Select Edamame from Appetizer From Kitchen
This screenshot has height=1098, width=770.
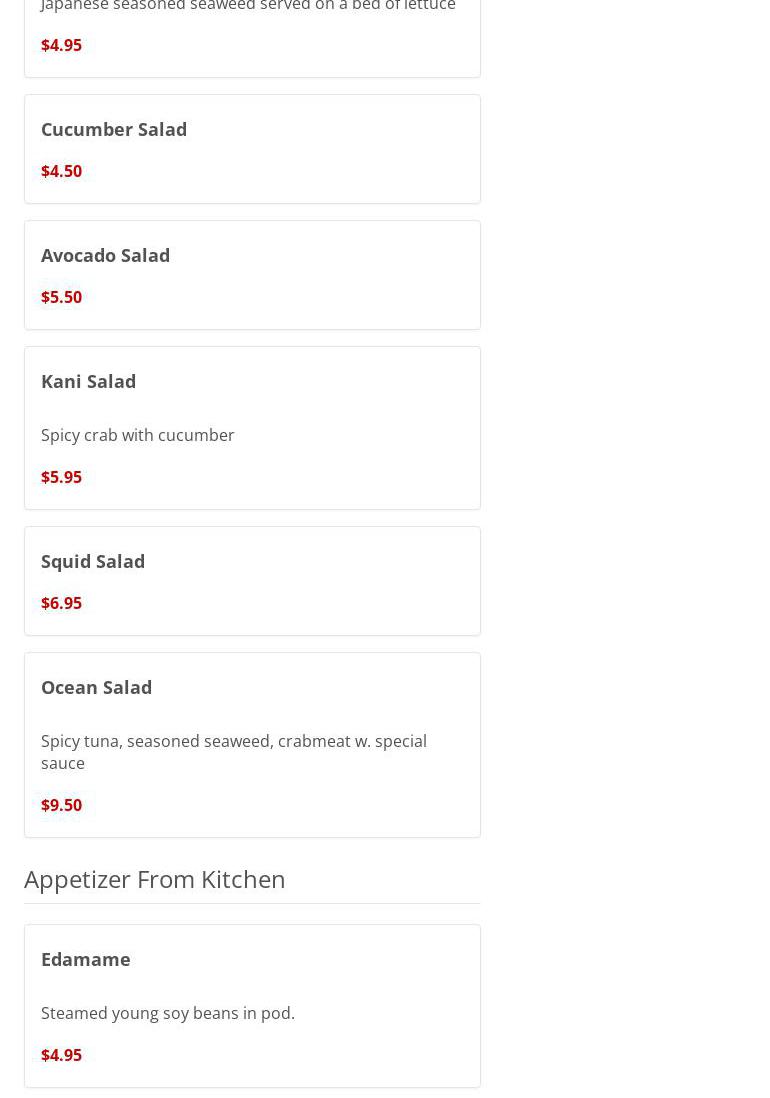tap(251, 1006)
